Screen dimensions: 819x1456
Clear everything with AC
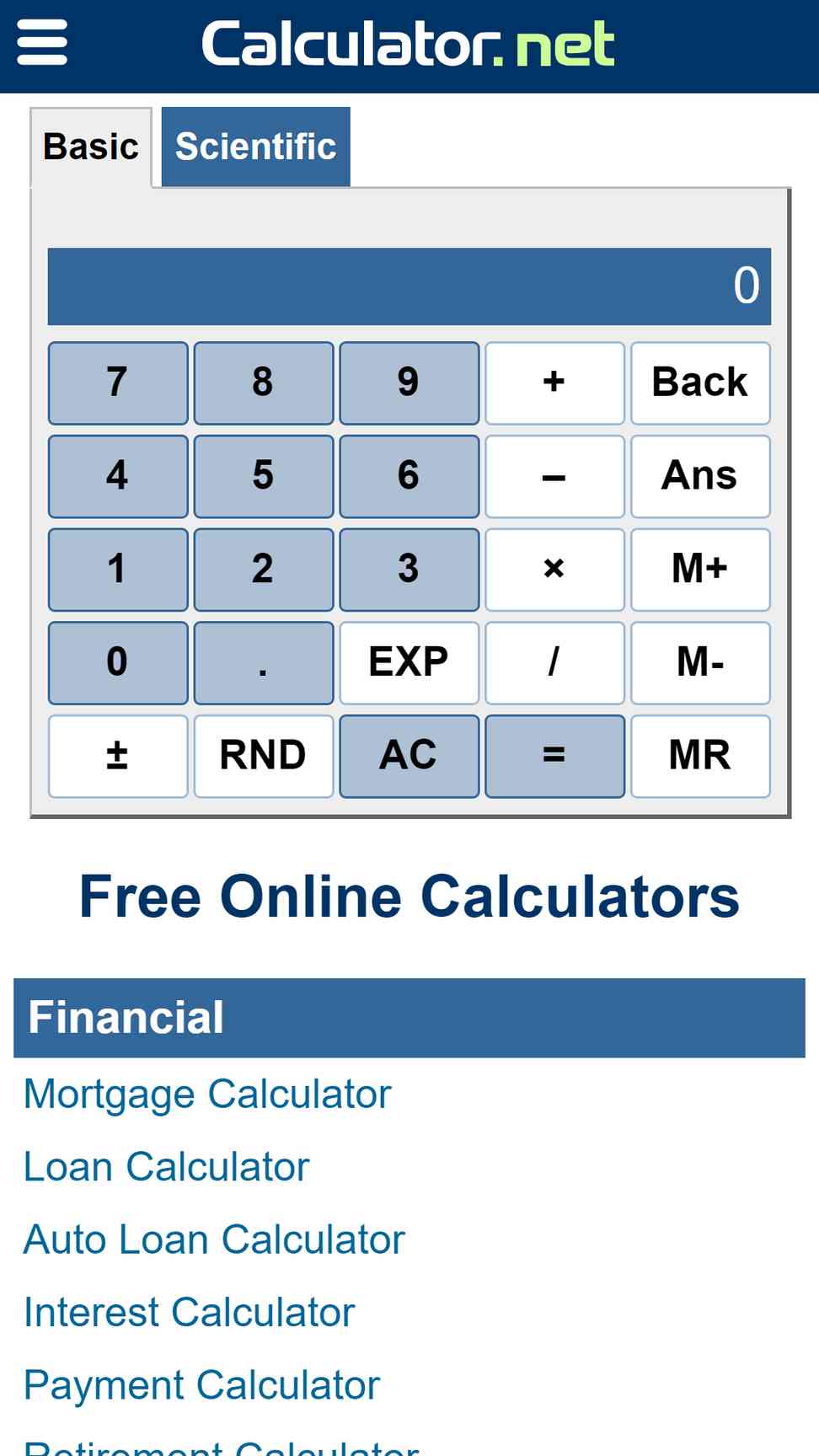pos(409,756)
